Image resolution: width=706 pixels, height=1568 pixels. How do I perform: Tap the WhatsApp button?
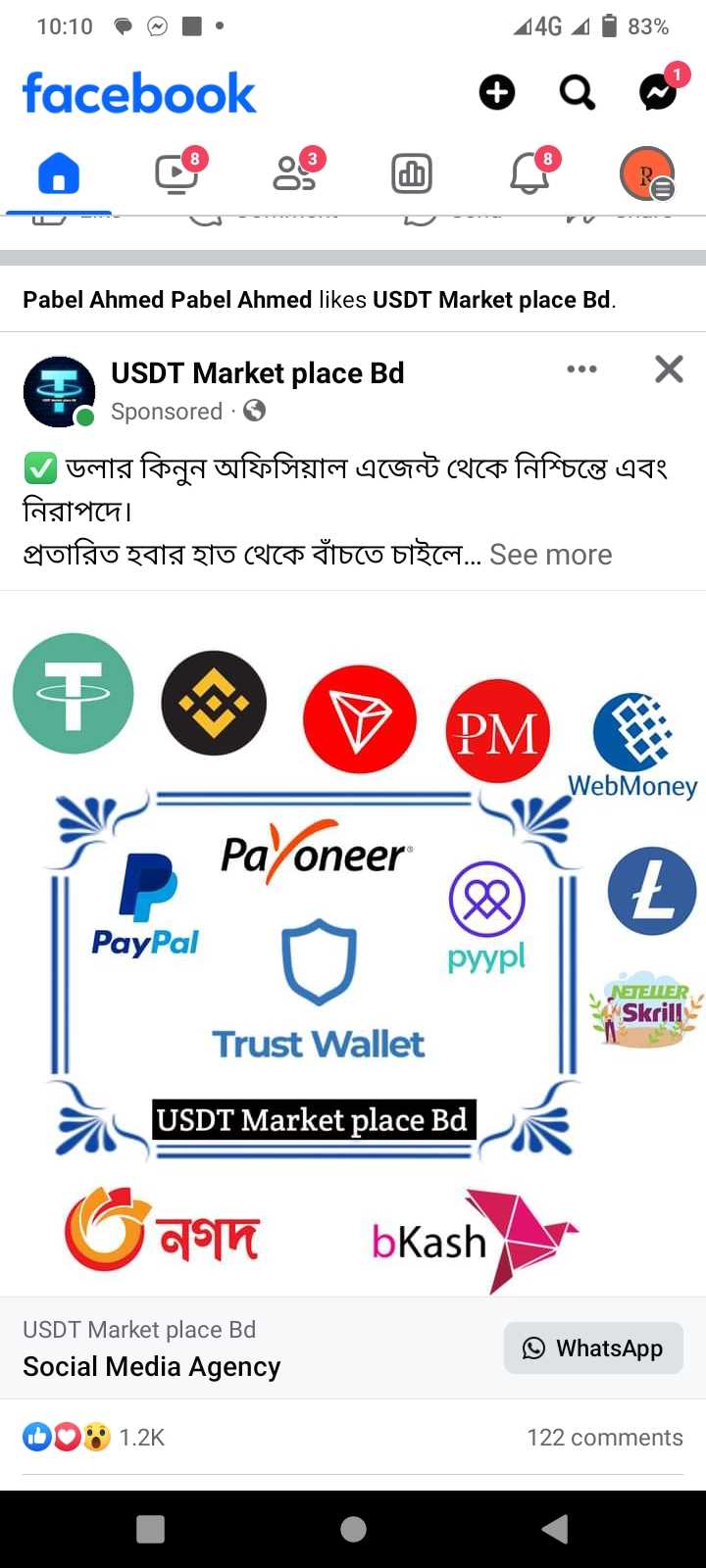point(593,1348)
